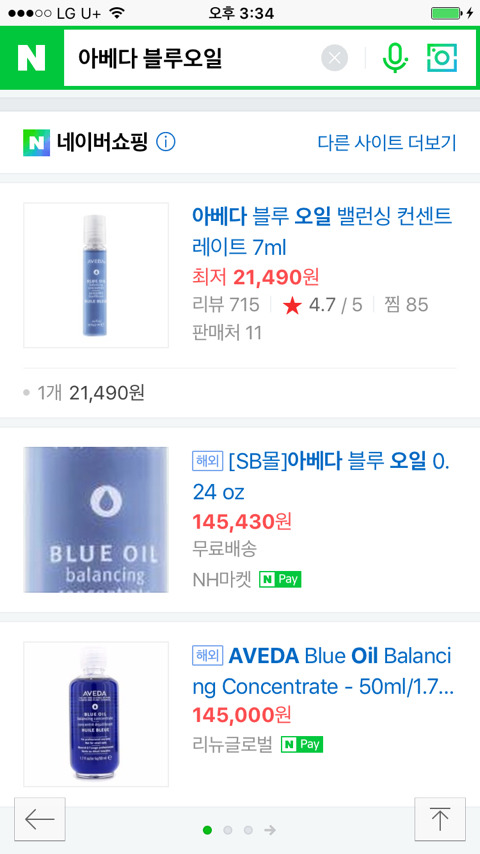480x854 pixels.
Task: Go back with the left arrow button
Action: coord(40,819)
